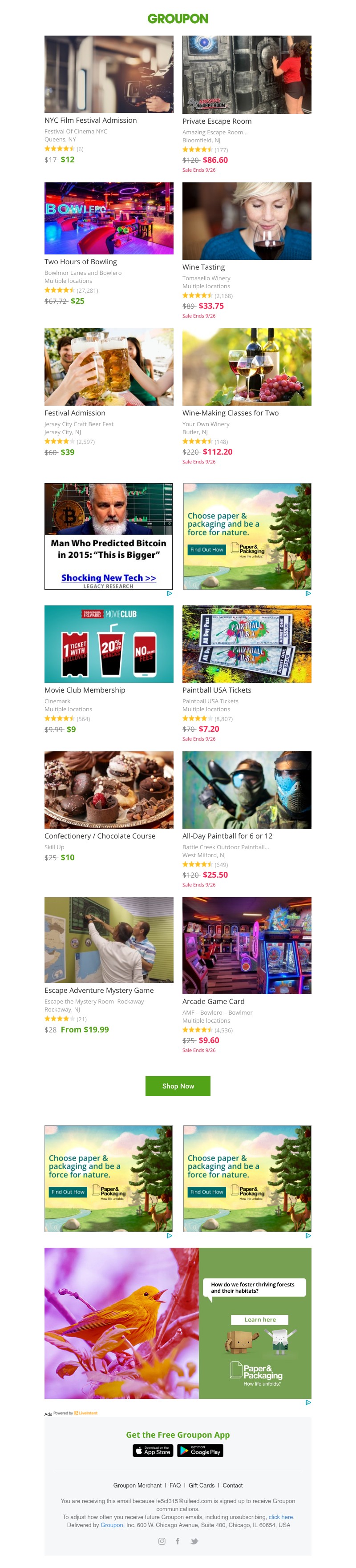Tap click here to adjust emails
Image resolution: width=356 pixels, height=1568 pixels.
280,1517
